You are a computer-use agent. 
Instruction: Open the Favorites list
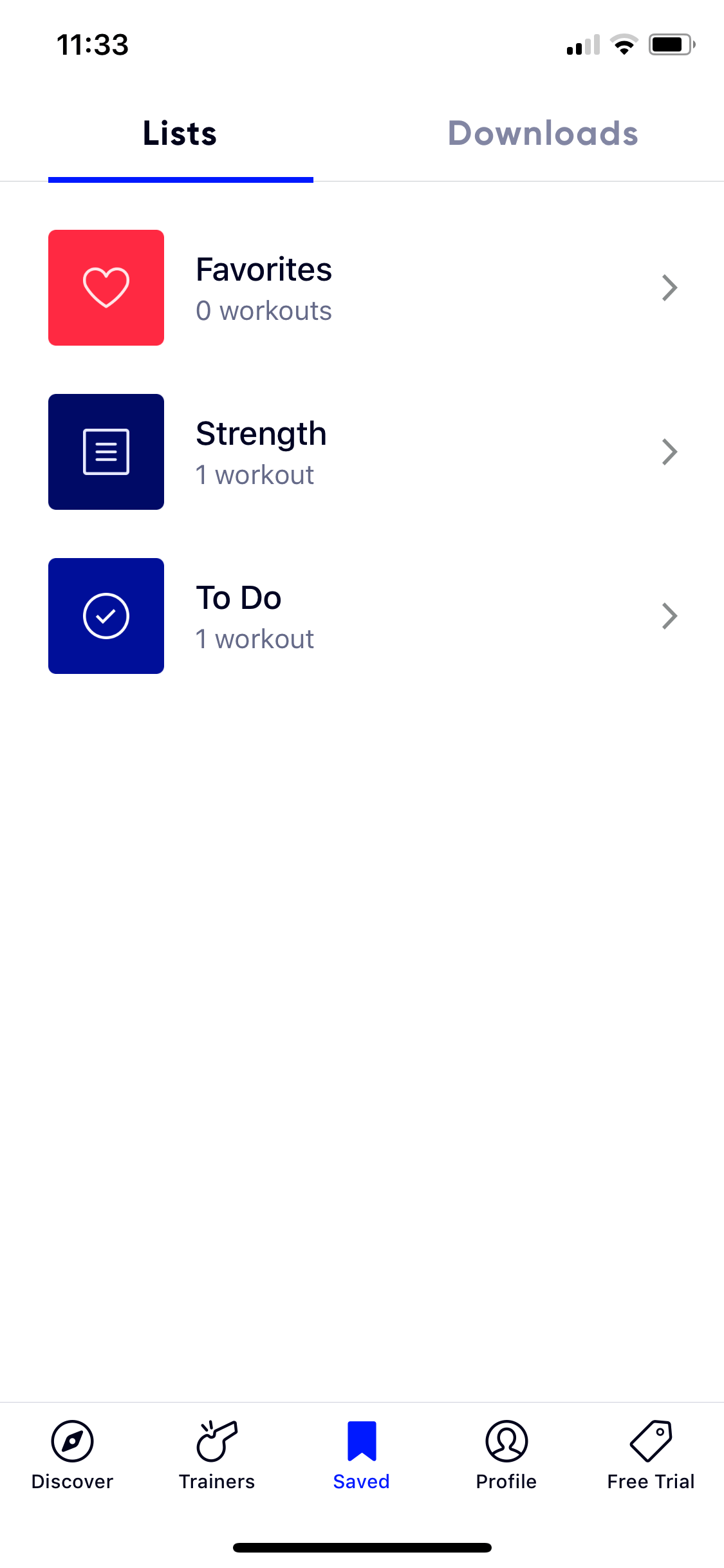coord(362,288)
